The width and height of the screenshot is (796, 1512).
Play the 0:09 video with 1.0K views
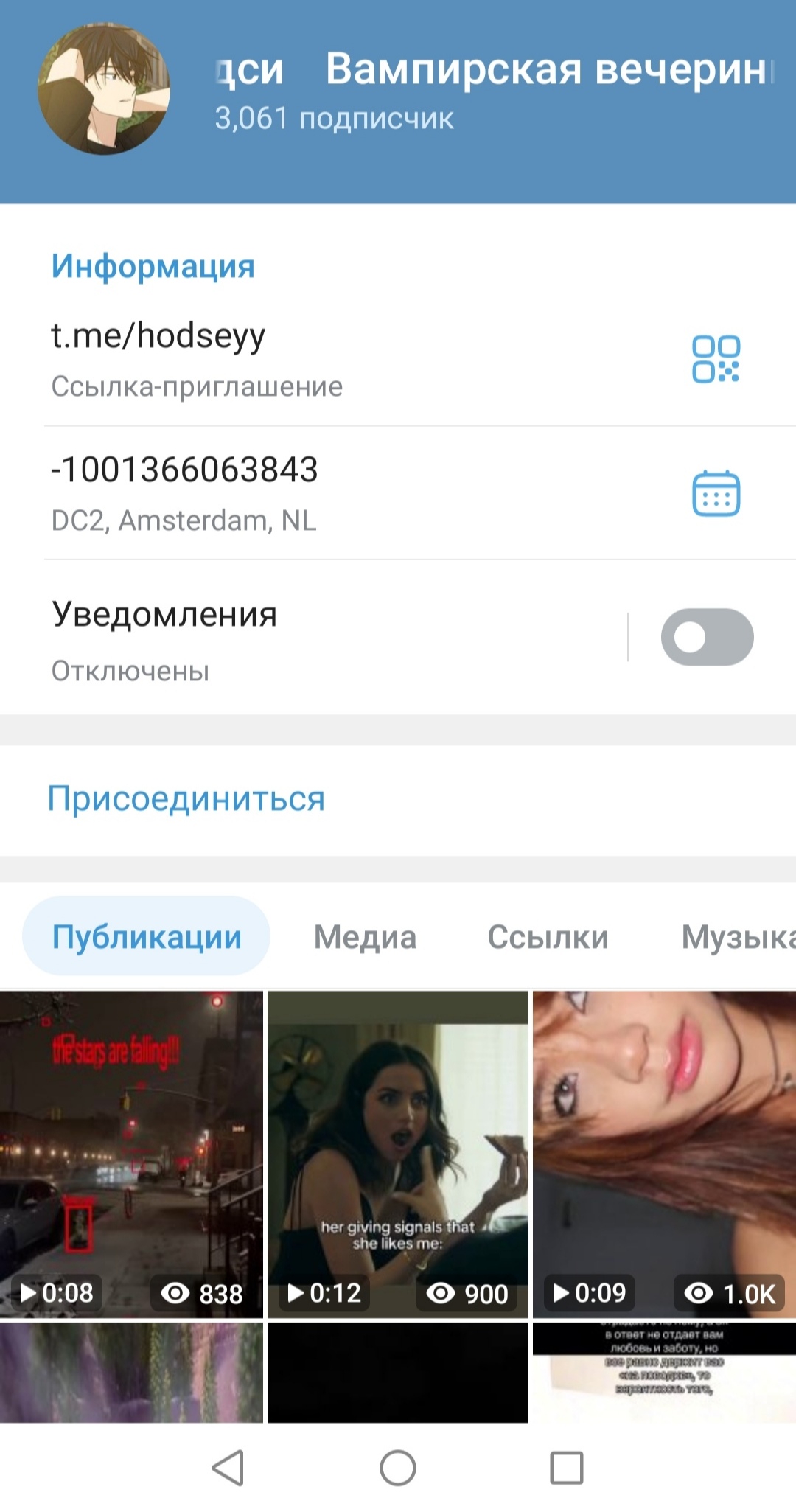pos(663,1154)
